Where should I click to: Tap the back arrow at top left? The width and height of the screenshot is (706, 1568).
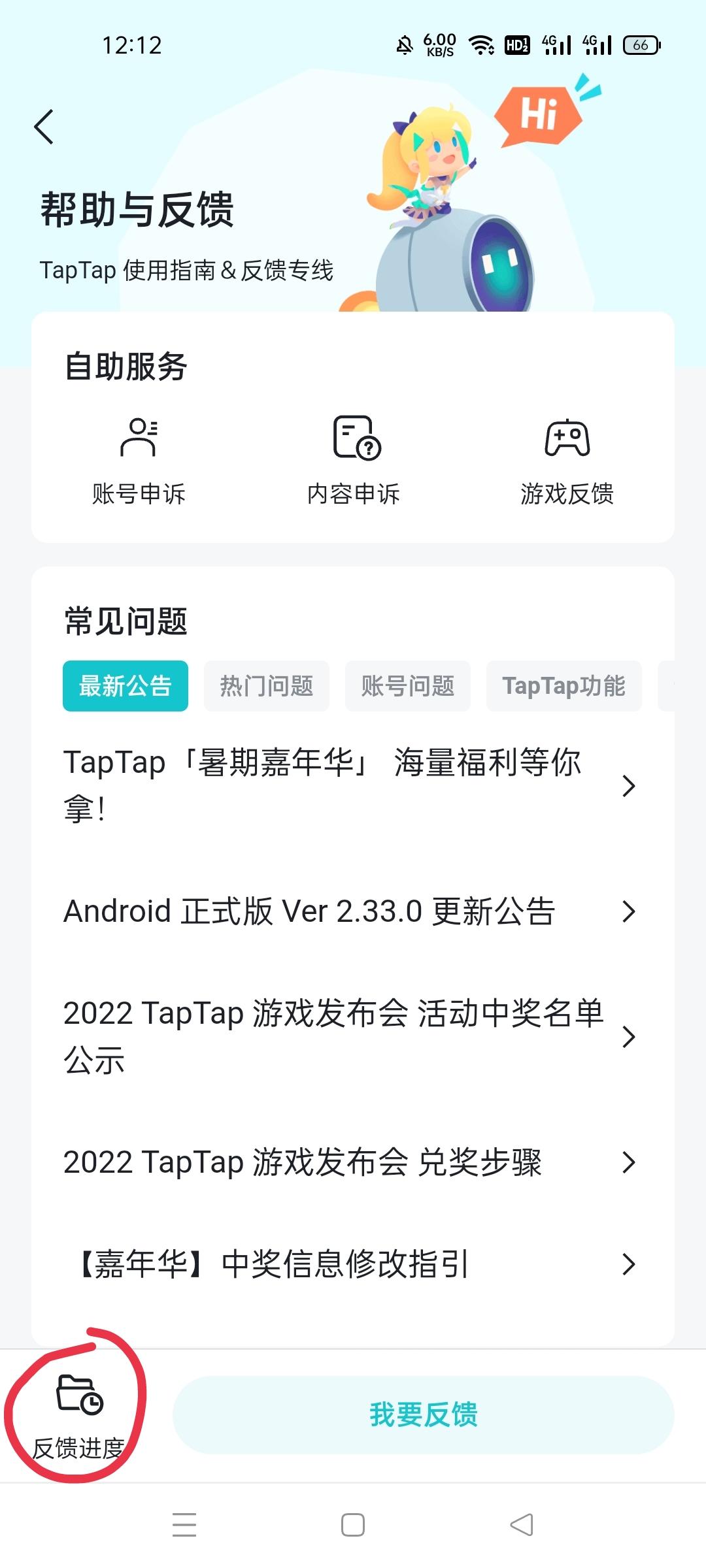(44, 126)
